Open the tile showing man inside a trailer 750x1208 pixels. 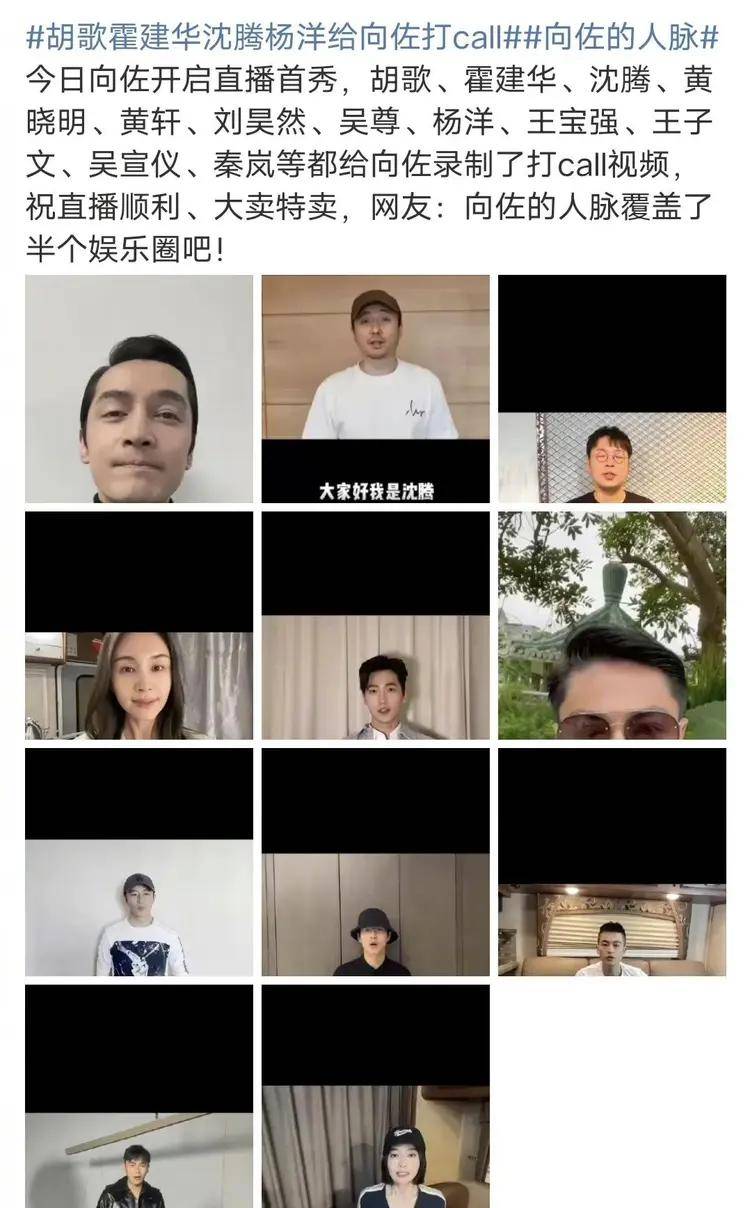point(612,862)
